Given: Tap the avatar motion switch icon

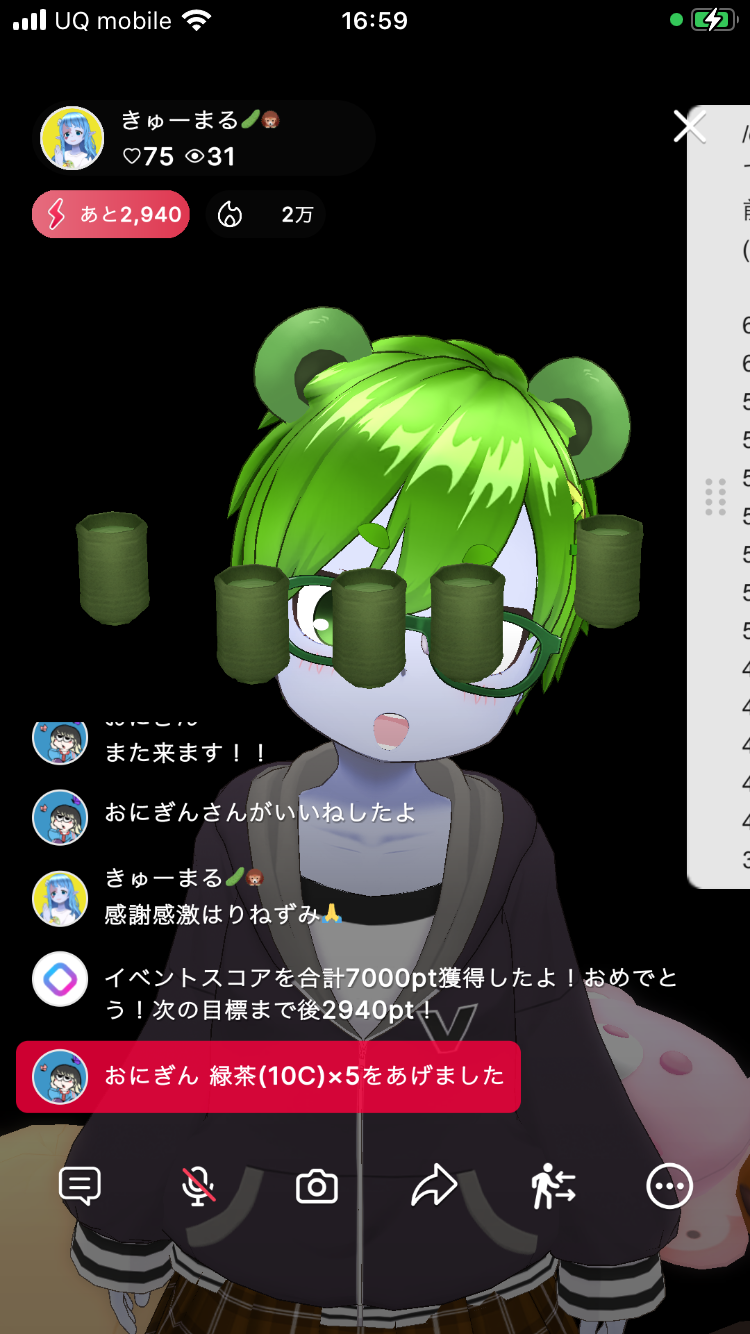Looking at the screenshot, I should point(553,1187).
